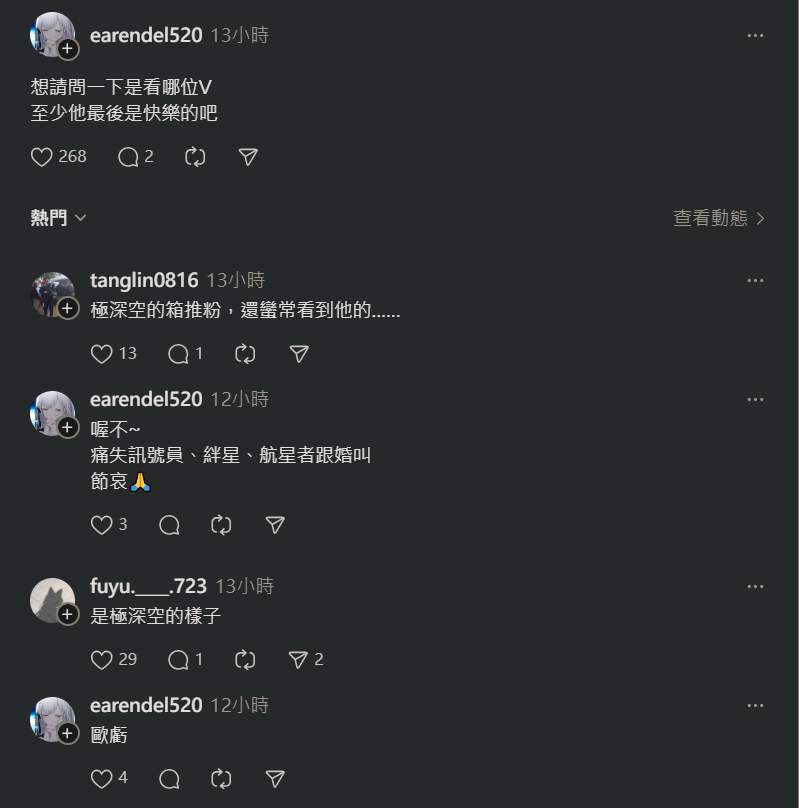Screen dimensions: 799x808
Task: Open 查看動態 activity link
Action: tap(718, 218)
